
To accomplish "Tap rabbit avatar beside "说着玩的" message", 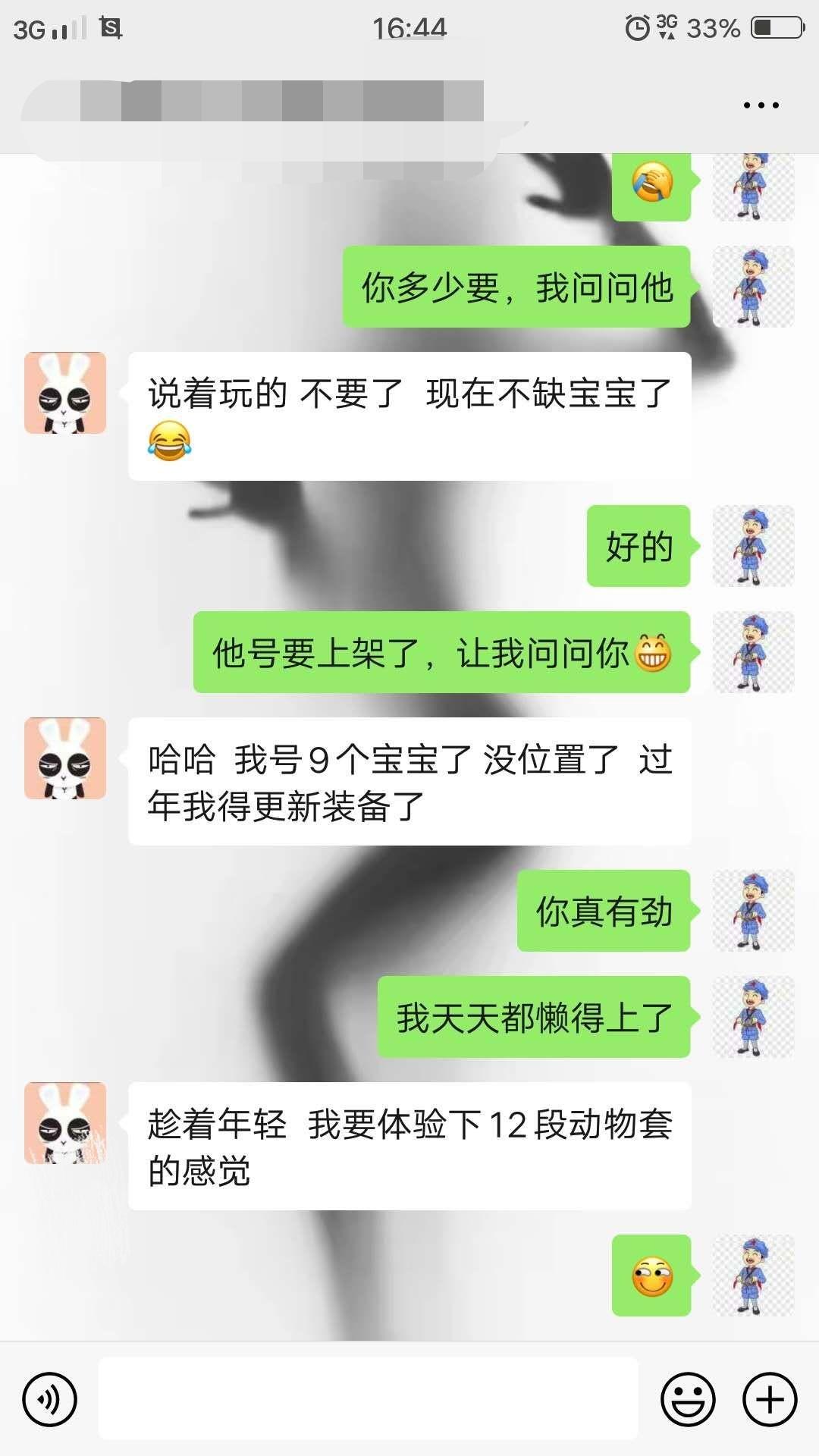I will pos(65,393).
